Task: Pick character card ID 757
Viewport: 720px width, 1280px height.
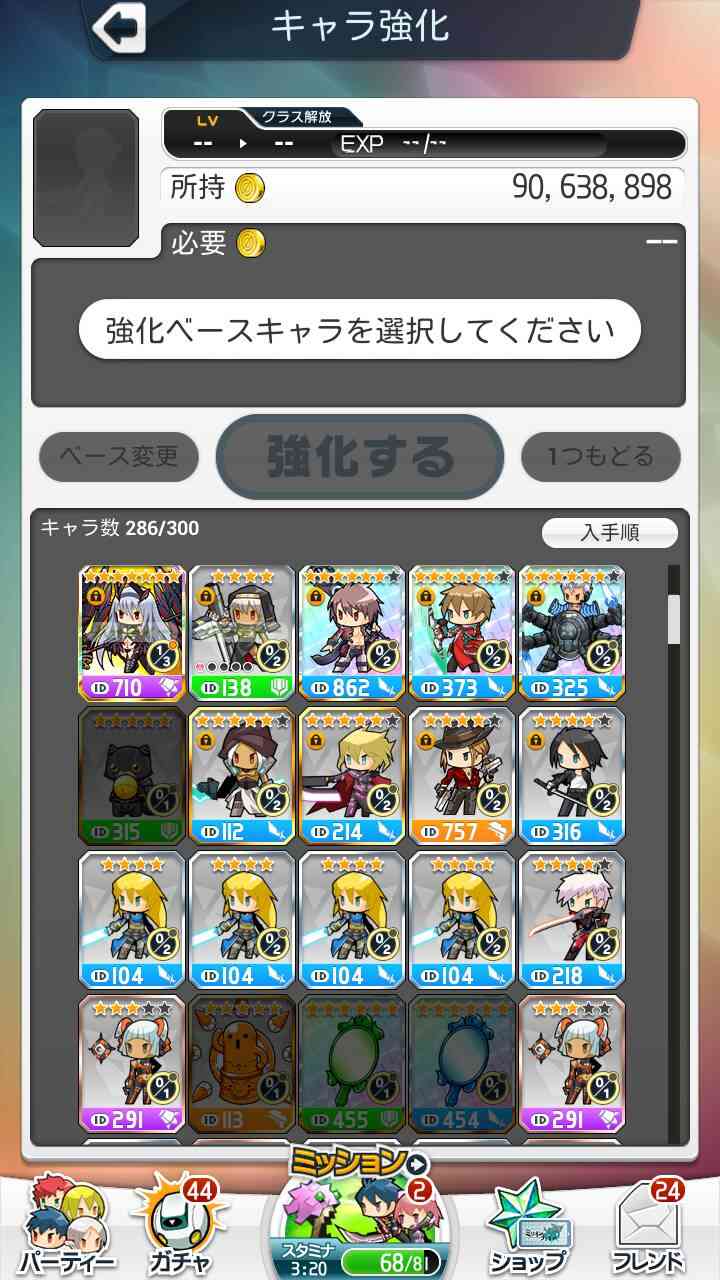Action: coord(462,776)
